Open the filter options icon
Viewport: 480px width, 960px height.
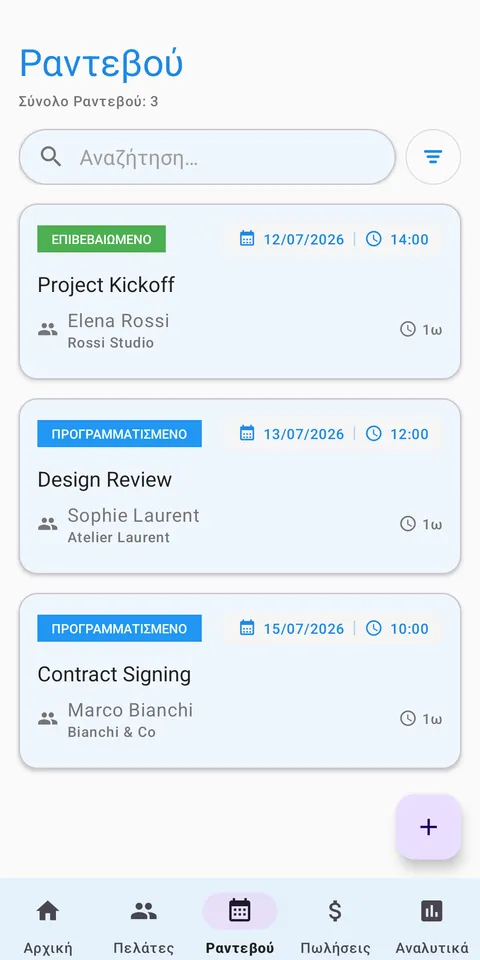coord(433,157)
